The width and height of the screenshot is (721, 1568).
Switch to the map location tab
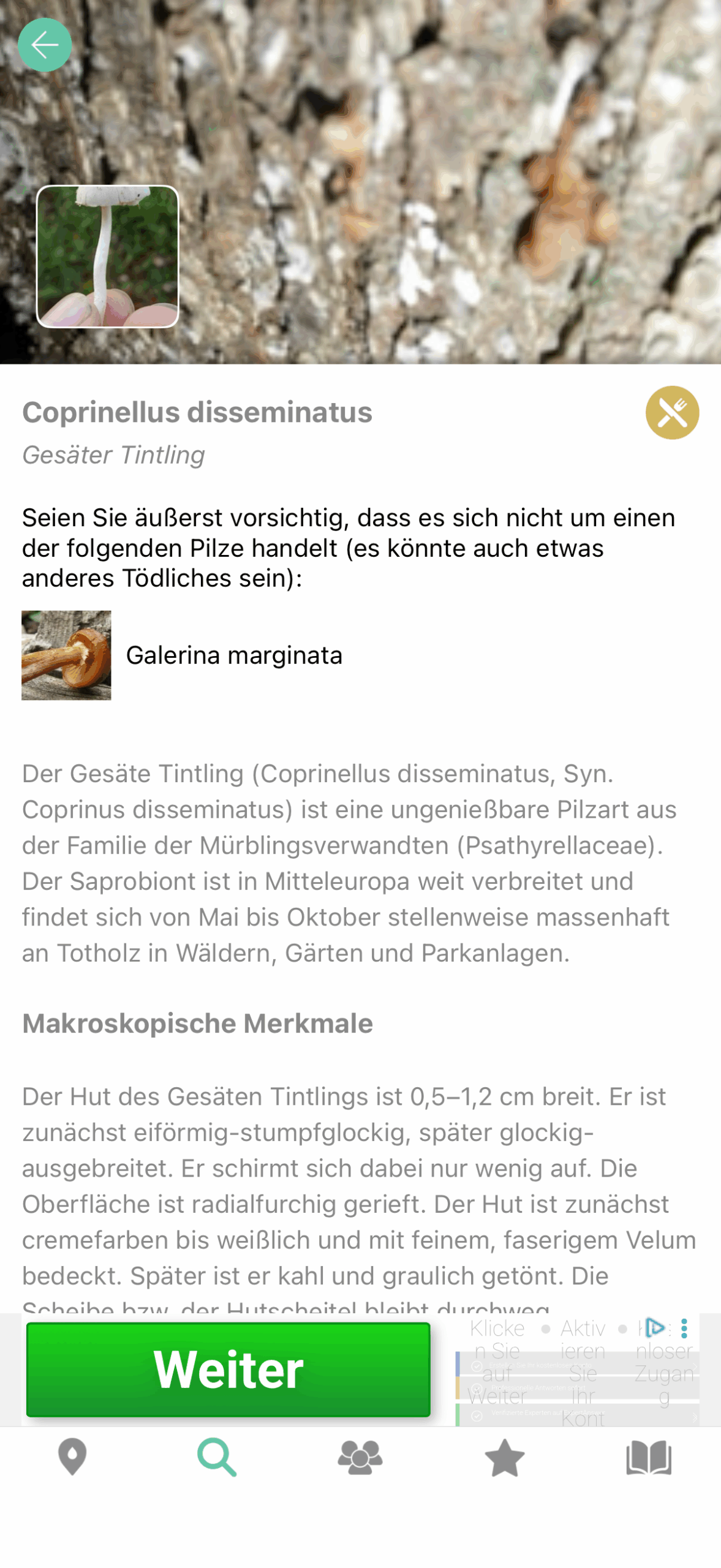click(72, 1457)
